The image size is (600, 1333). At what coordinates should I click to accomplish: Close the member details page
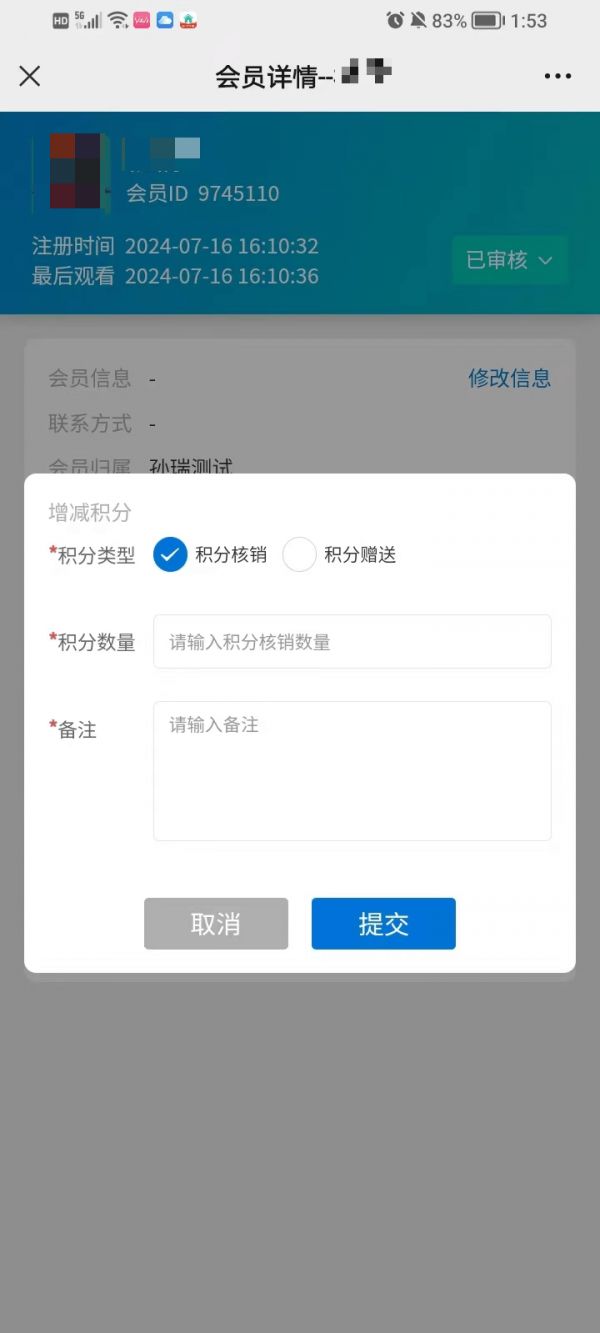point(30,76)
